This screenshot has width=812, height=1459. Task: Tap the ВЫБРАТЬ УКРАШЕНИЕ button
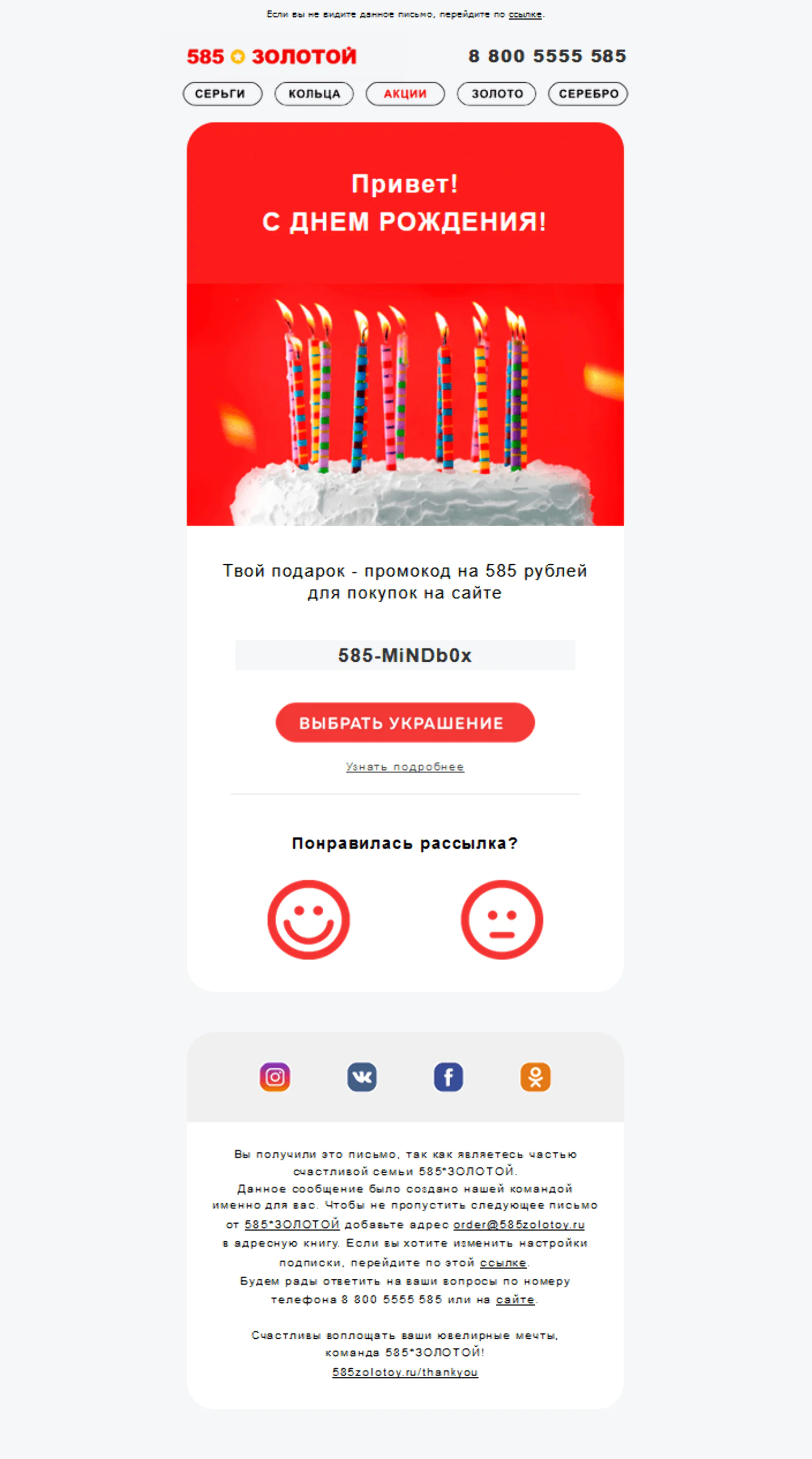405,723
